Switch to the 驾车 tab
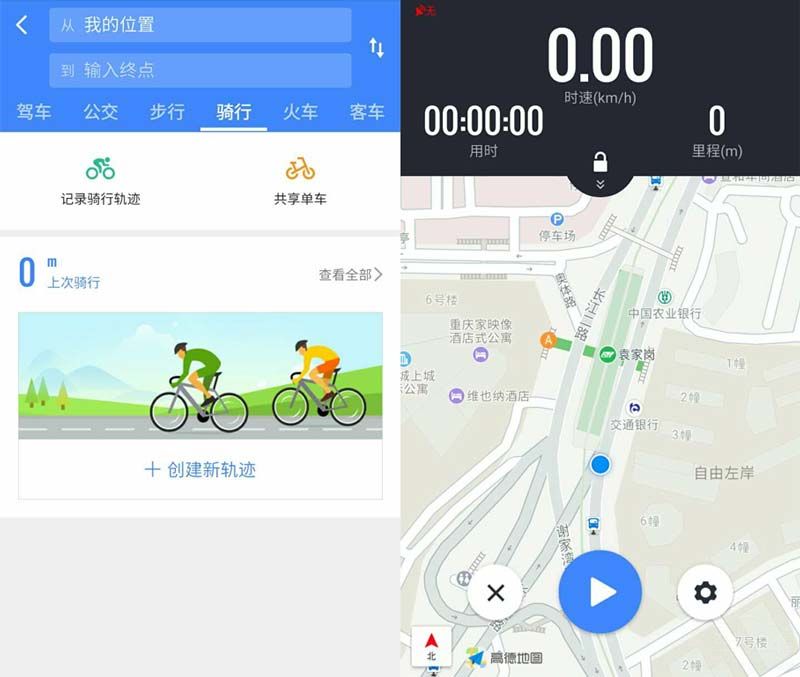800x677 pixels. [34, 112]
